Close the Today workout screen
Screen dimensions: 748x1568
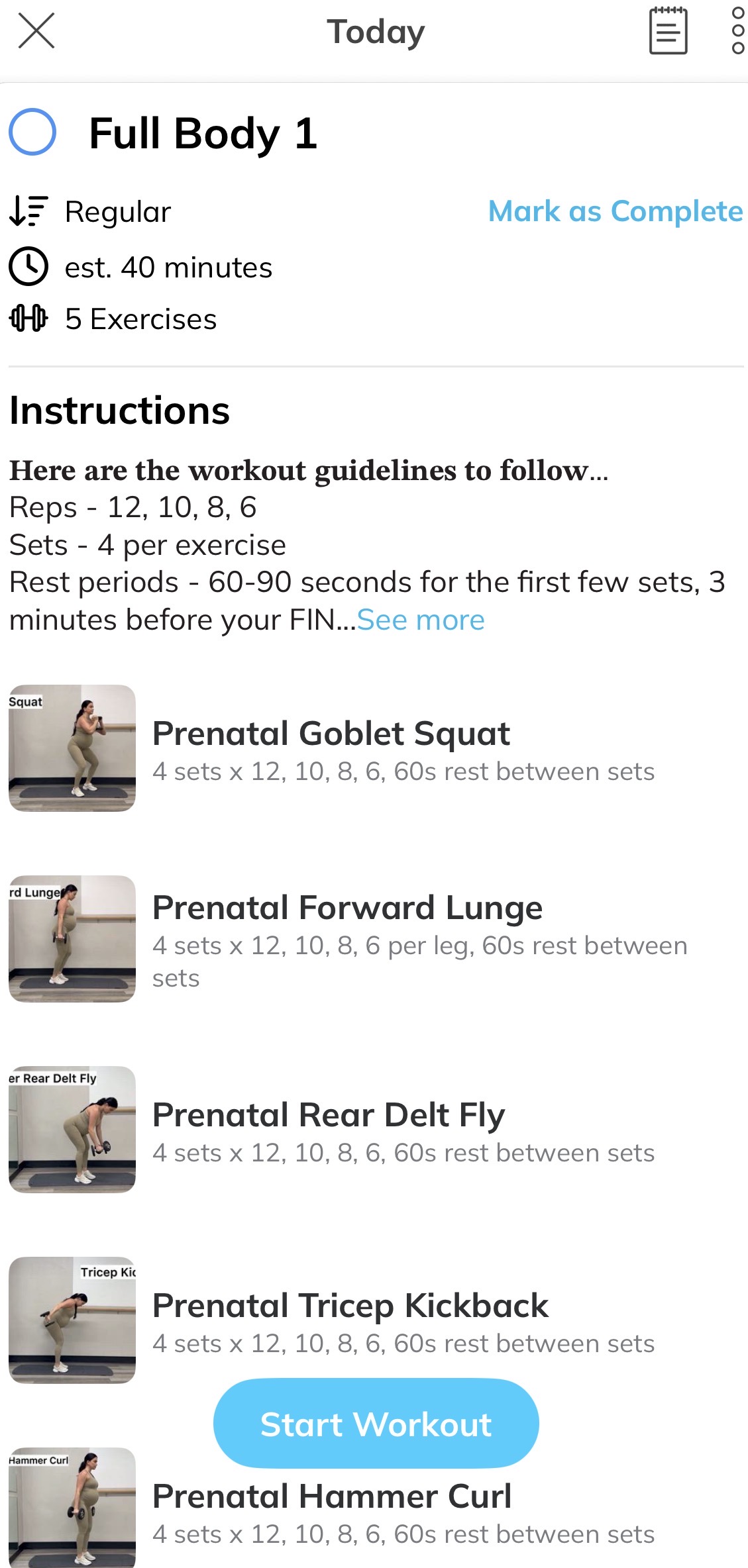pos(36,32)
